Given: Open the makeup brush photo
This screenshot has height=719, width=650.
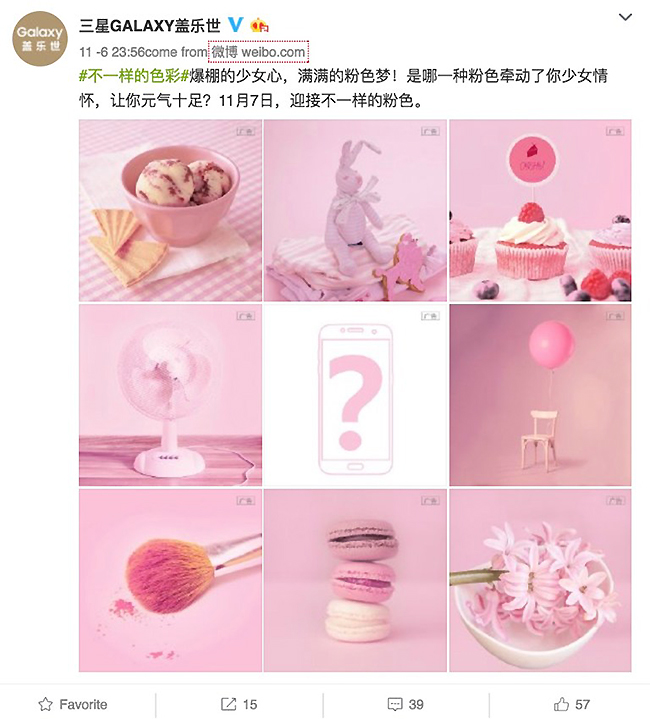Looking at the screenshot, I should coord(170,580).
